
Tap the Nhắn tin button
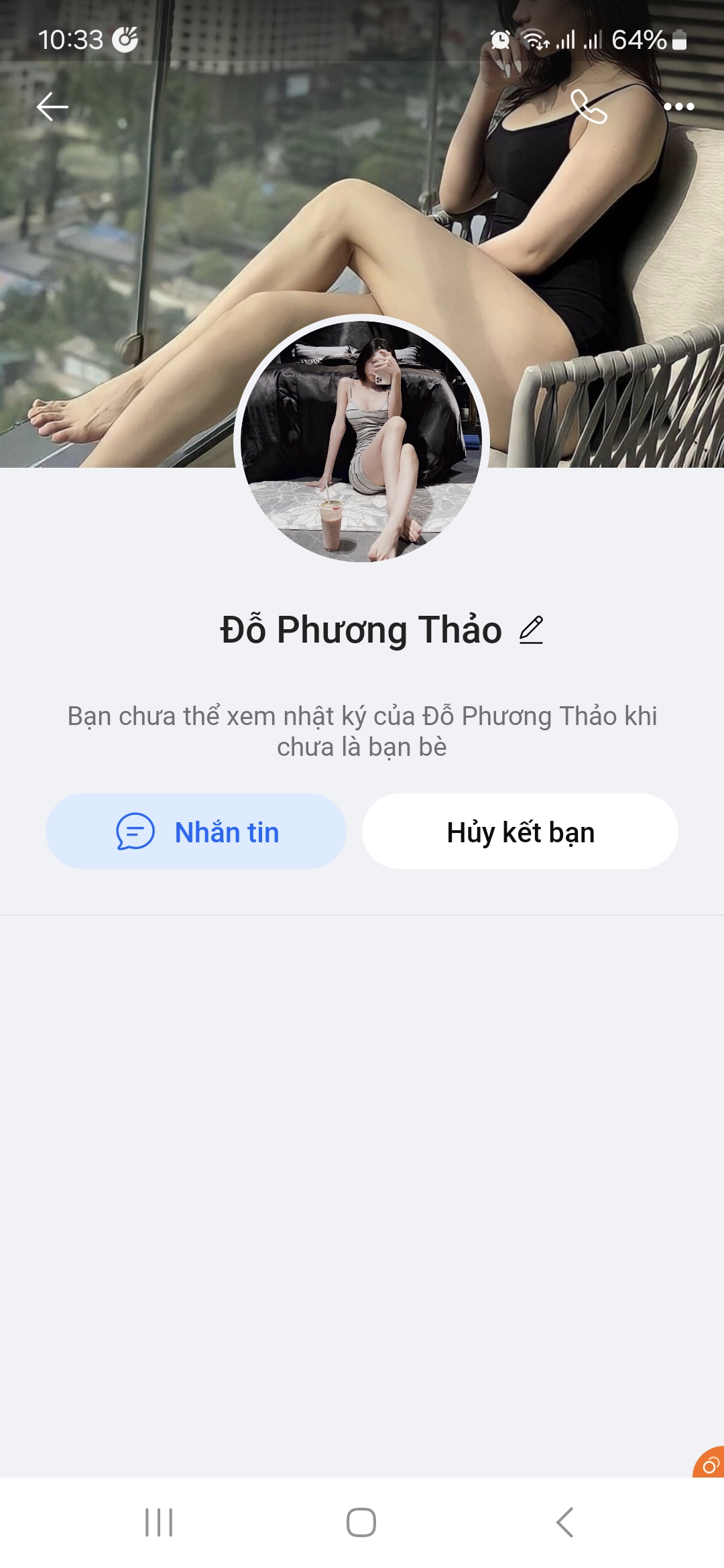point(196,832)
